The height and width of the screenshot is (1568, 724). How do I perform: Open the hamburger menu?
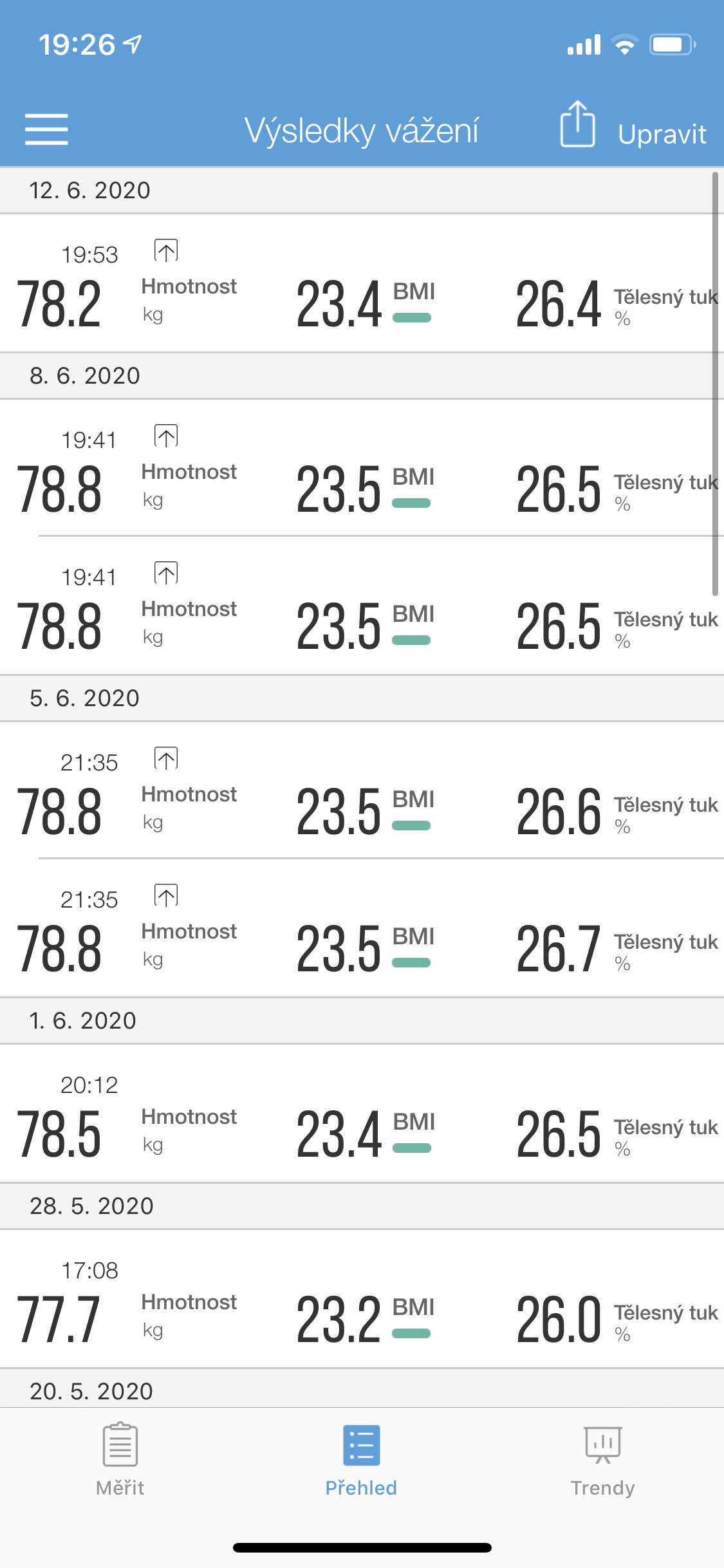coord(46,129)
